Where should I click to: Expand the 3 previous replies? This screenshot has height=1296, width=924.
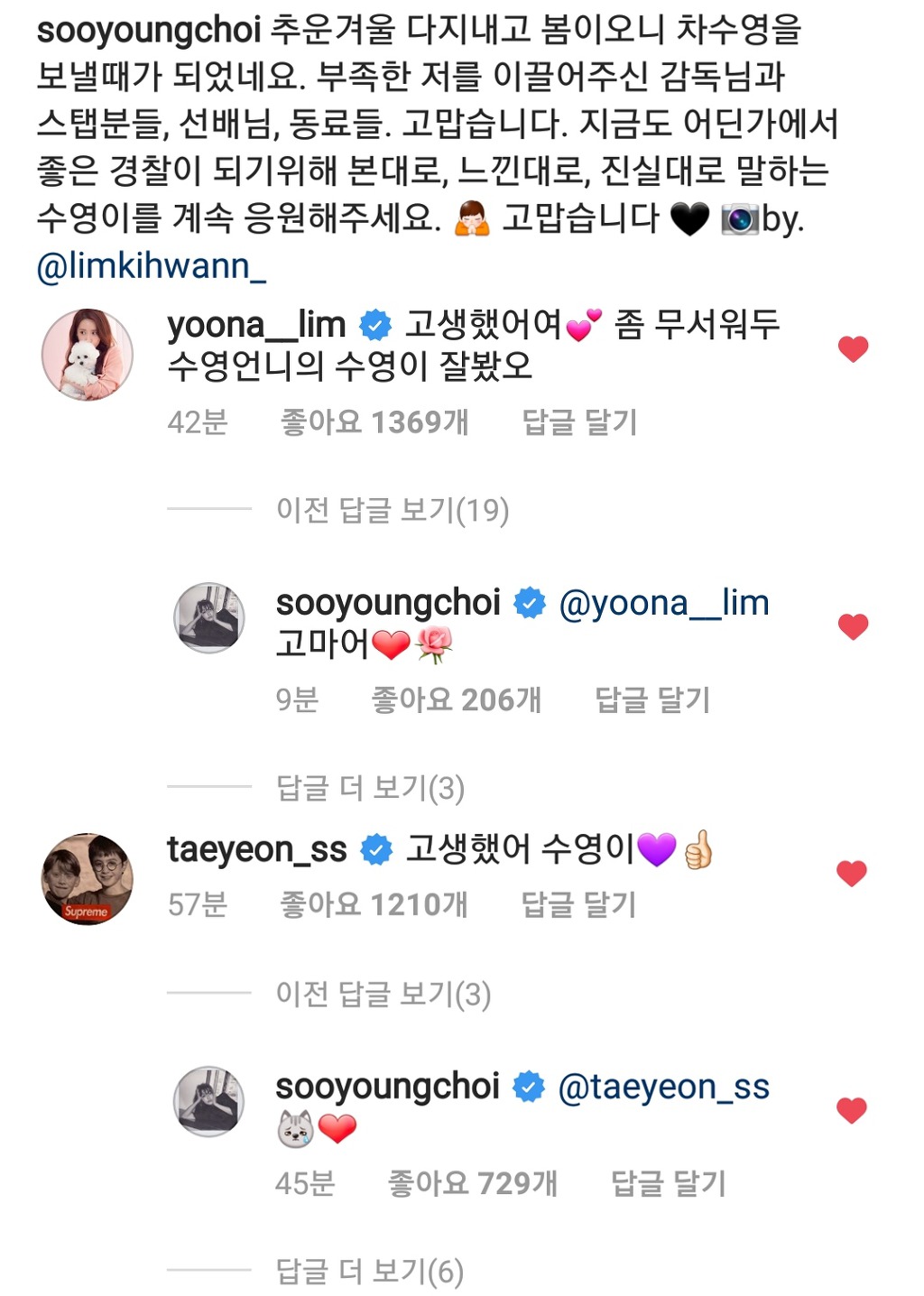point(383,994)
